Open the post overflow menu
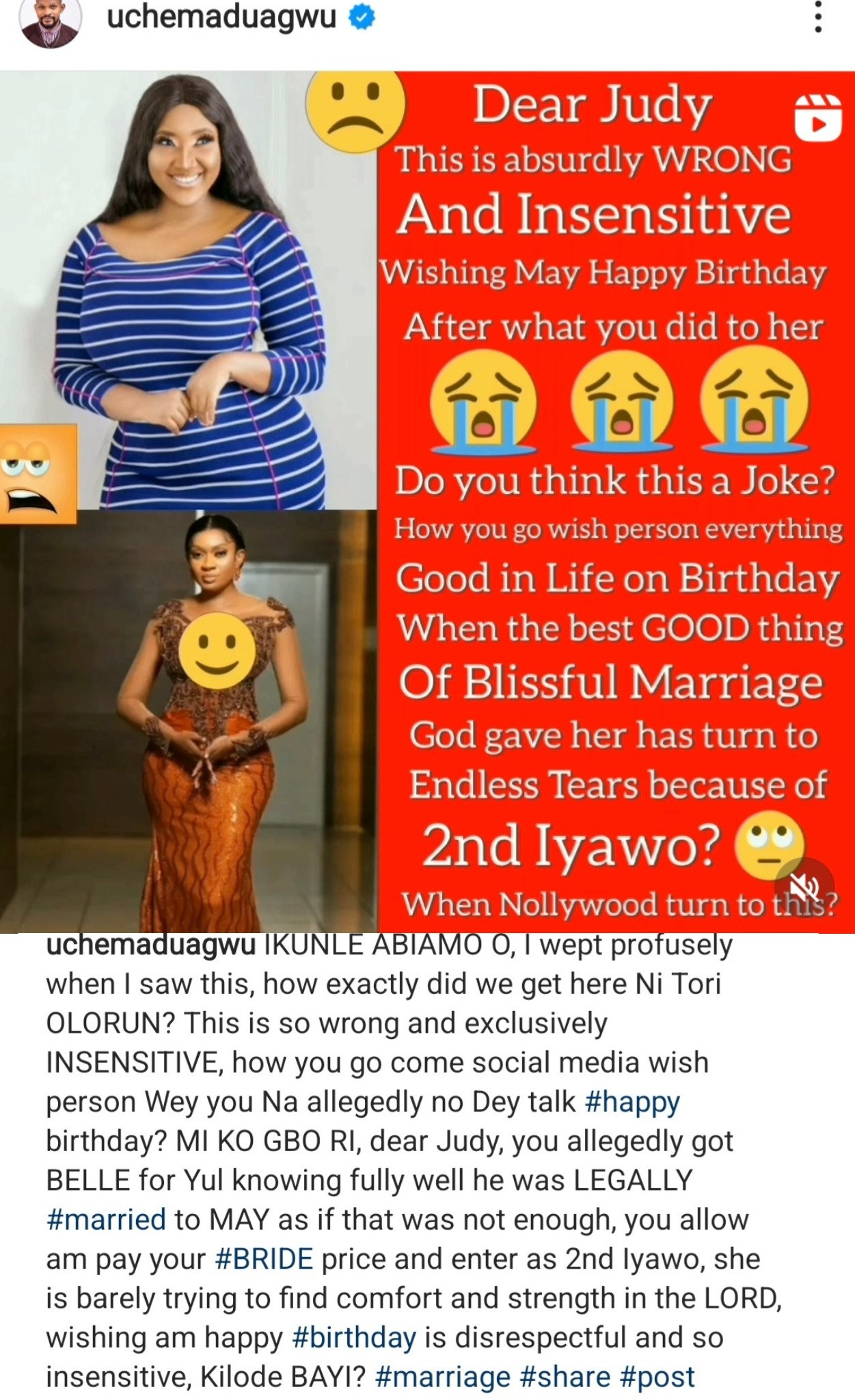855x1400 pixels. pos(817,18)
